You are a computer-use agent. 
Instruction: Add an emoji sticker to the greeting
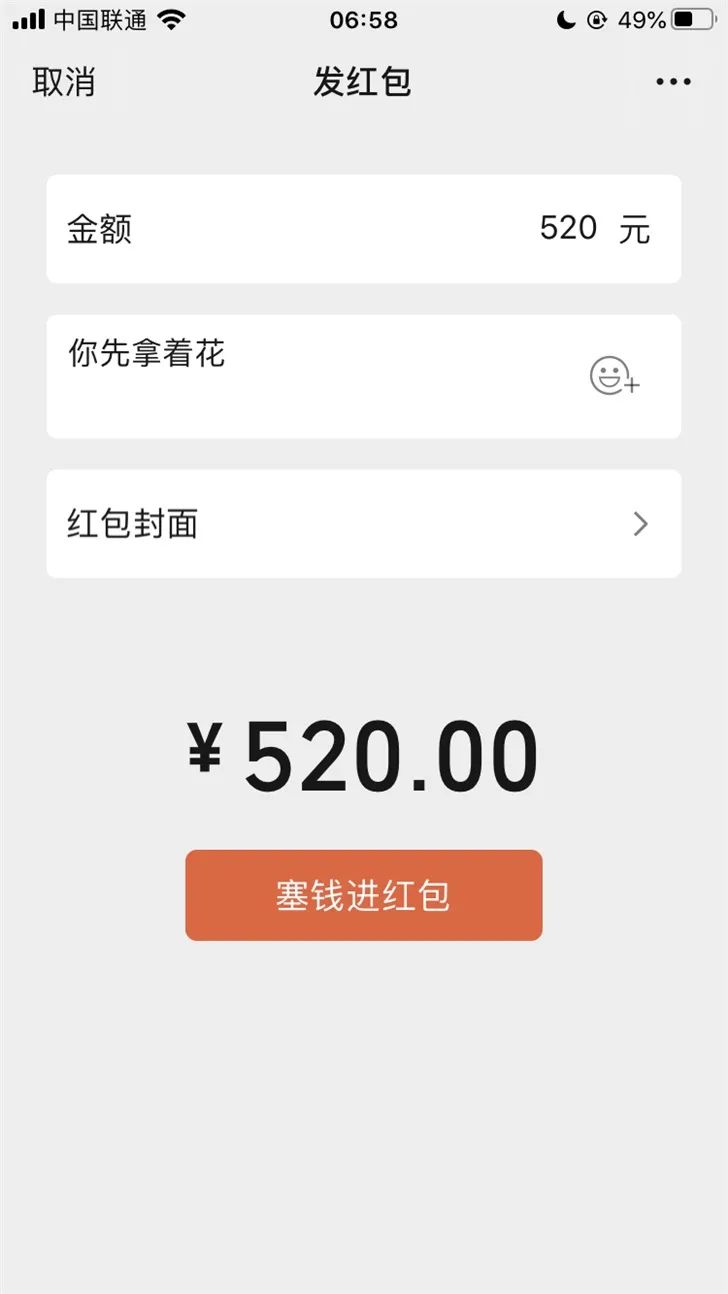tap(614, 376)
